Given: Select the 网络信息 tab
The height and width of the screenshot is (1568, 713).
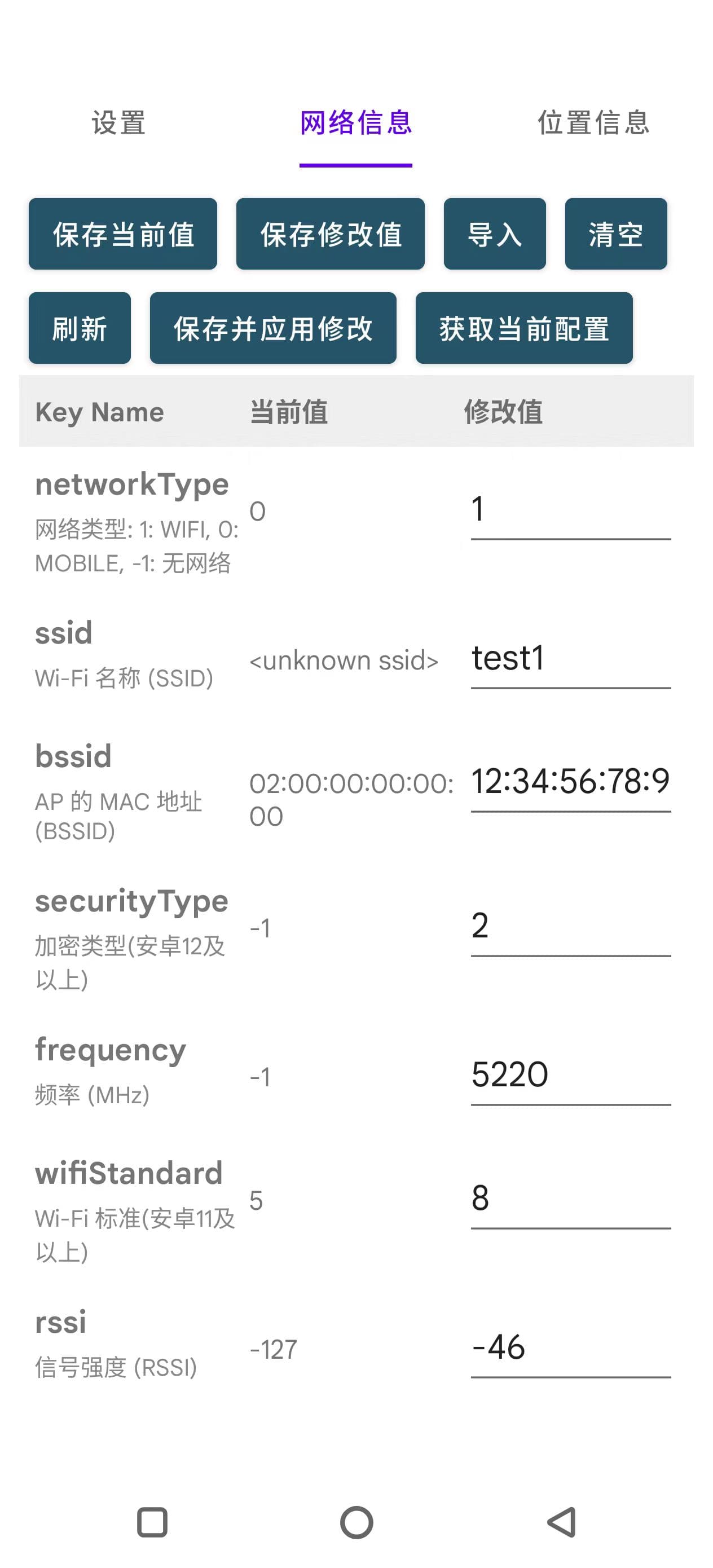Looking at the screenshot, I should click(x=355, y=124).
